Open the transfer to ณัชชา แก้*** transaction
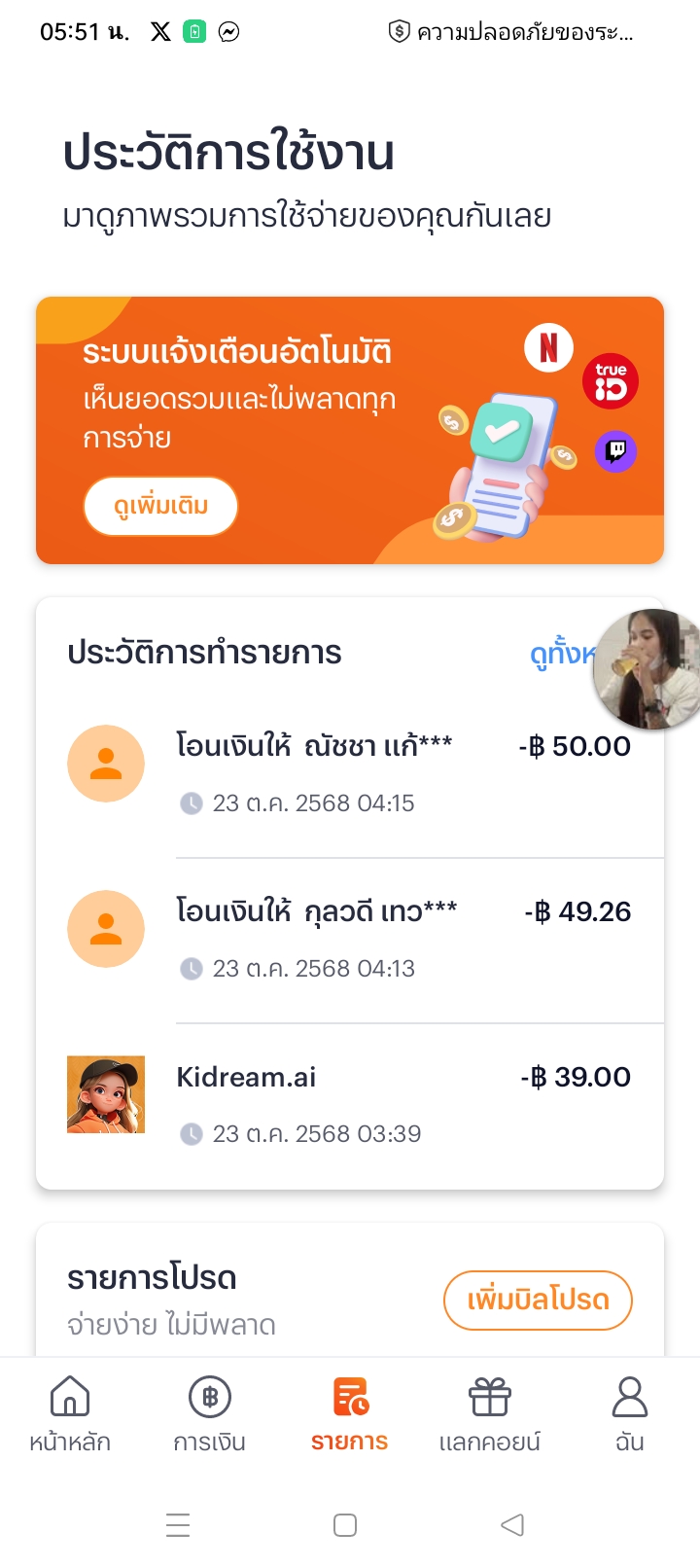700x1568 pixels. 350,773
